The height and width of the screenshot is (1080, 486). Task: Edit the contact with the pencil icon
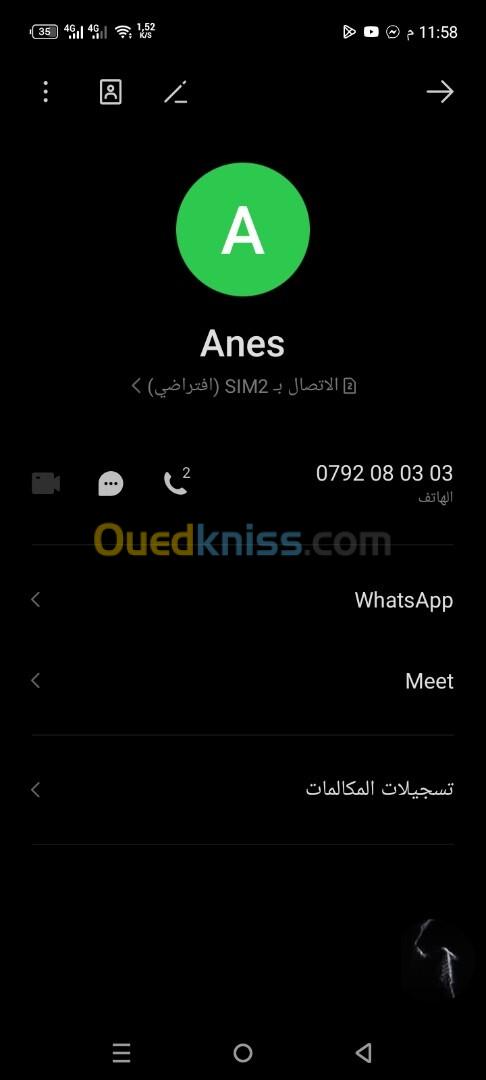176,92
